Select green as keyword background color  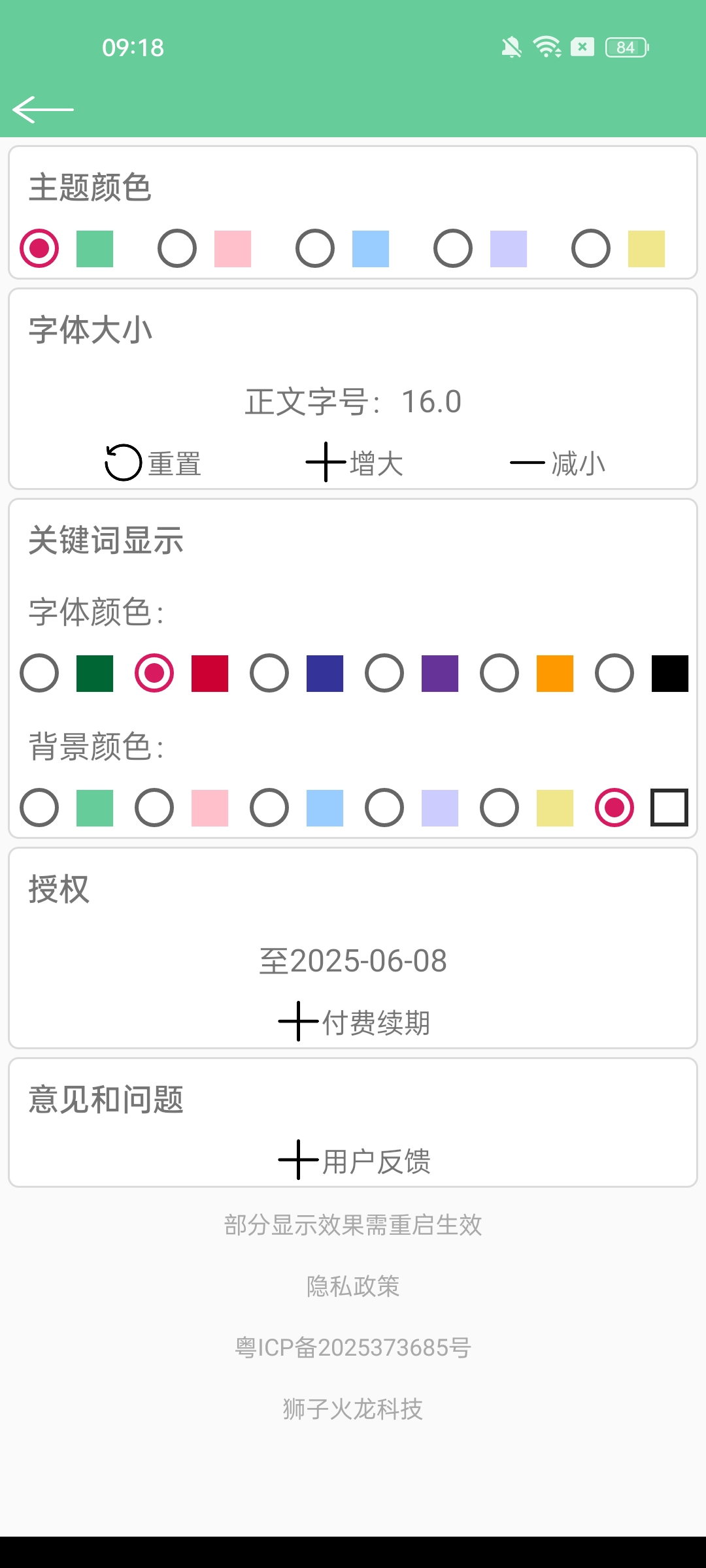click(39, 808)
